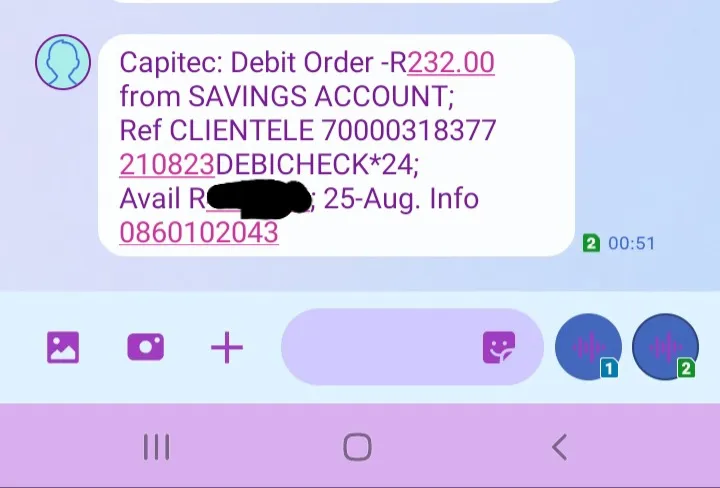Focus the message text field
The height and width of the screenshot is (488, 720).
click(x=380, y=347)
